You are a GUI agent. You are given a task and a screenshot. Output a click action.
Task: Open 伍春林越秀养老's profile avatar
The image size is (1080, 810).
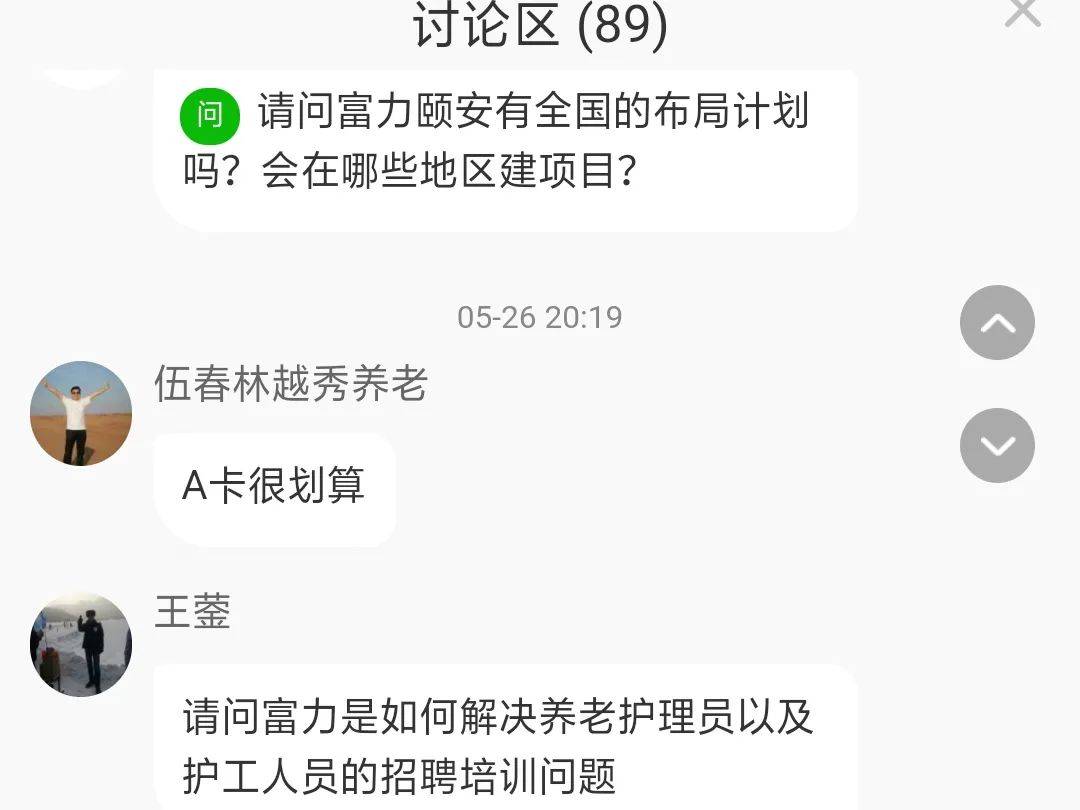(81, 413)
